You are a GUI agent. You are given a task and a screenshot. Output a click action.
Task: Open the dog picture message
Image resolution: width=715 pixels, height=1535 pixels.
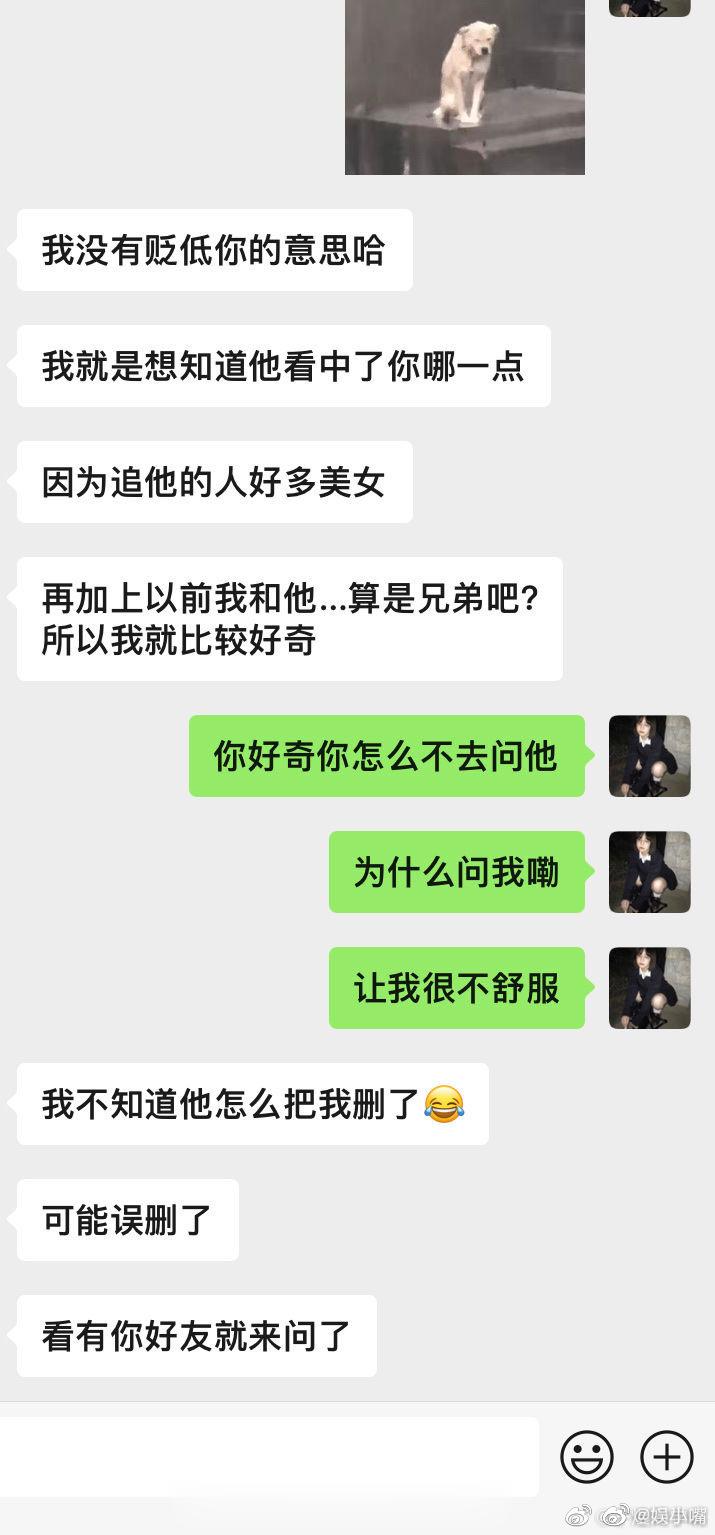[x=464, y=87]
